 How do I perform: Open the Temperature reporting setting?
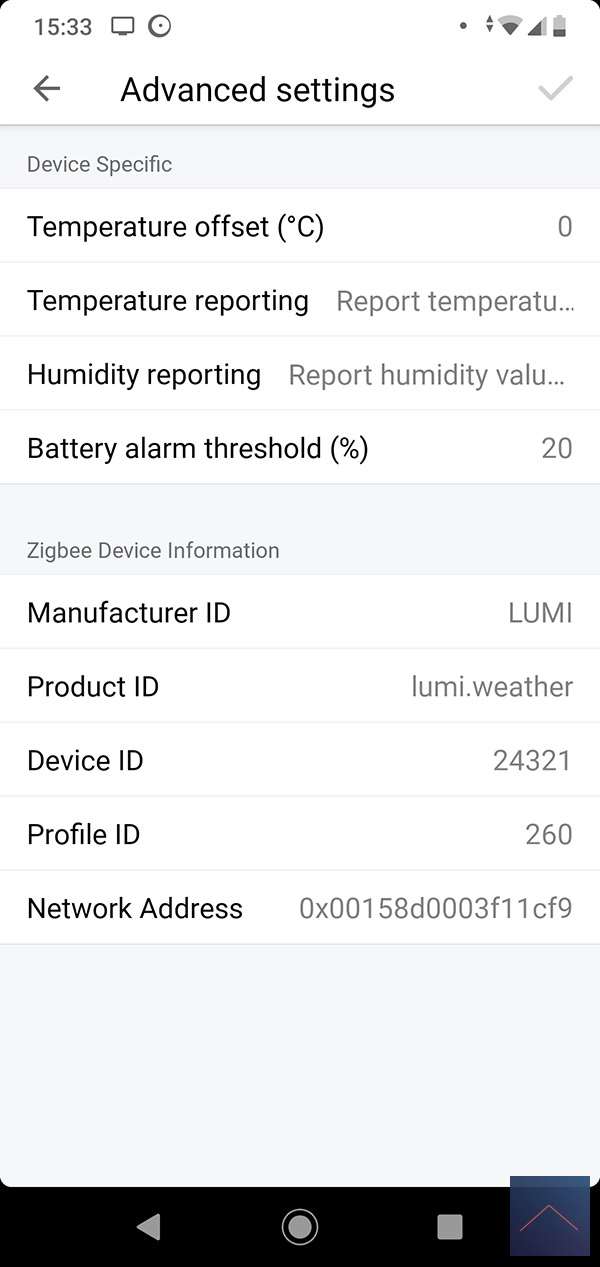click(x=300, y=301)
